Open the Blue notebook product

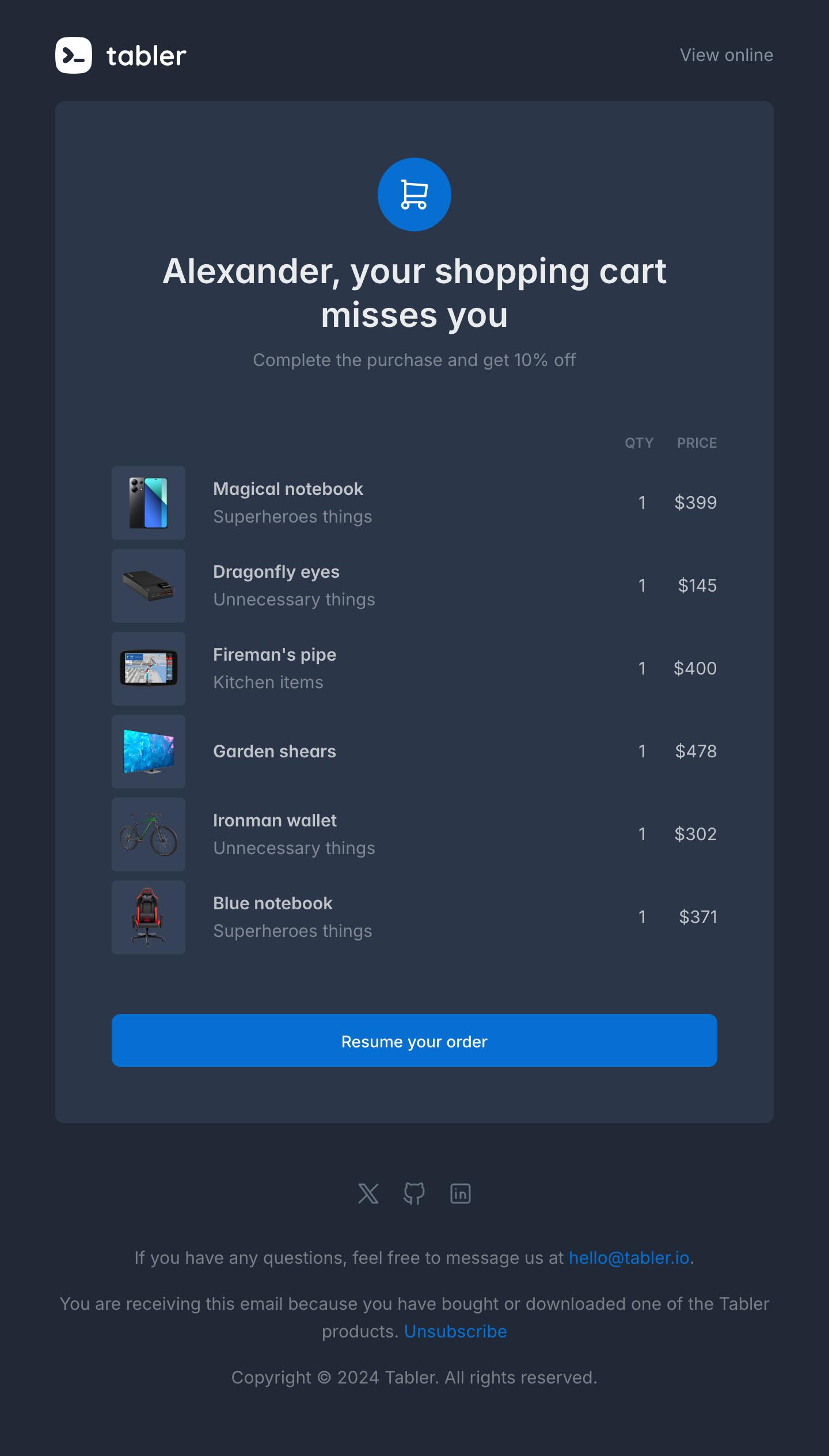[x=273, y=904]
